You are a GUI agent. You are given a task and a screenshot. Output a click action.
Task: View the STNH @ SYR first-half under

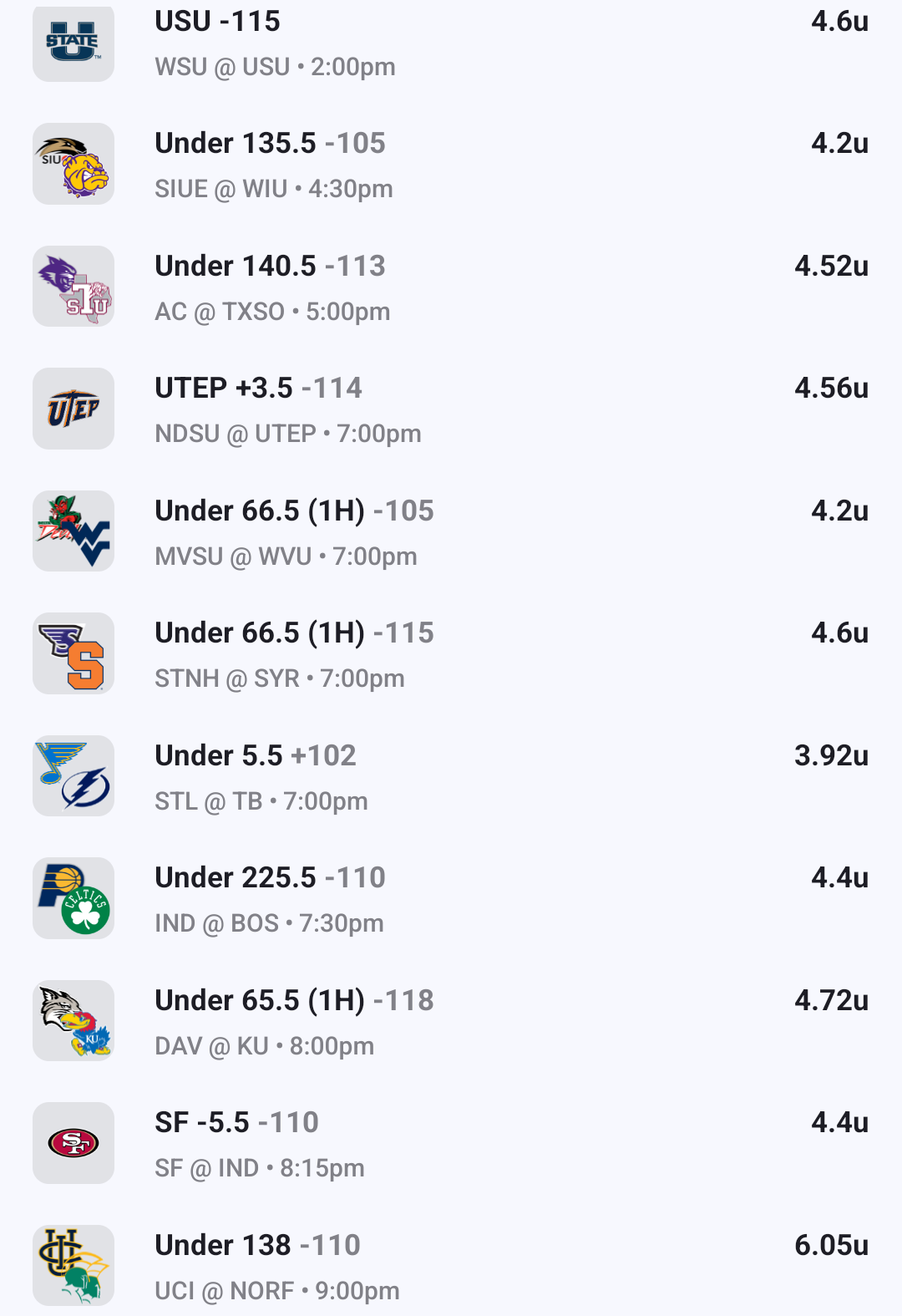451,654
